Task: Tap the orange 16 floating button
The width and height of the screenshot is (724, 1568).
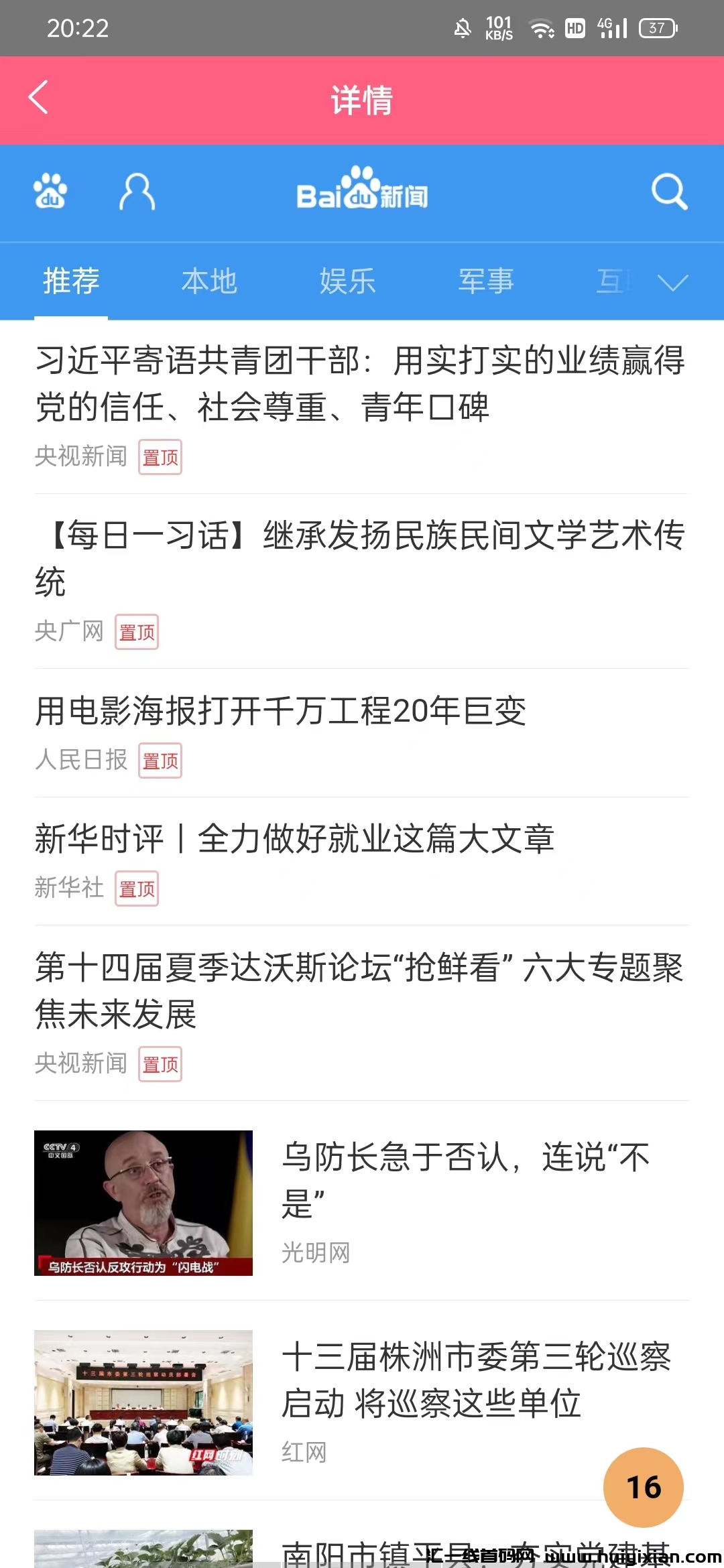Action: [643, 1488]
